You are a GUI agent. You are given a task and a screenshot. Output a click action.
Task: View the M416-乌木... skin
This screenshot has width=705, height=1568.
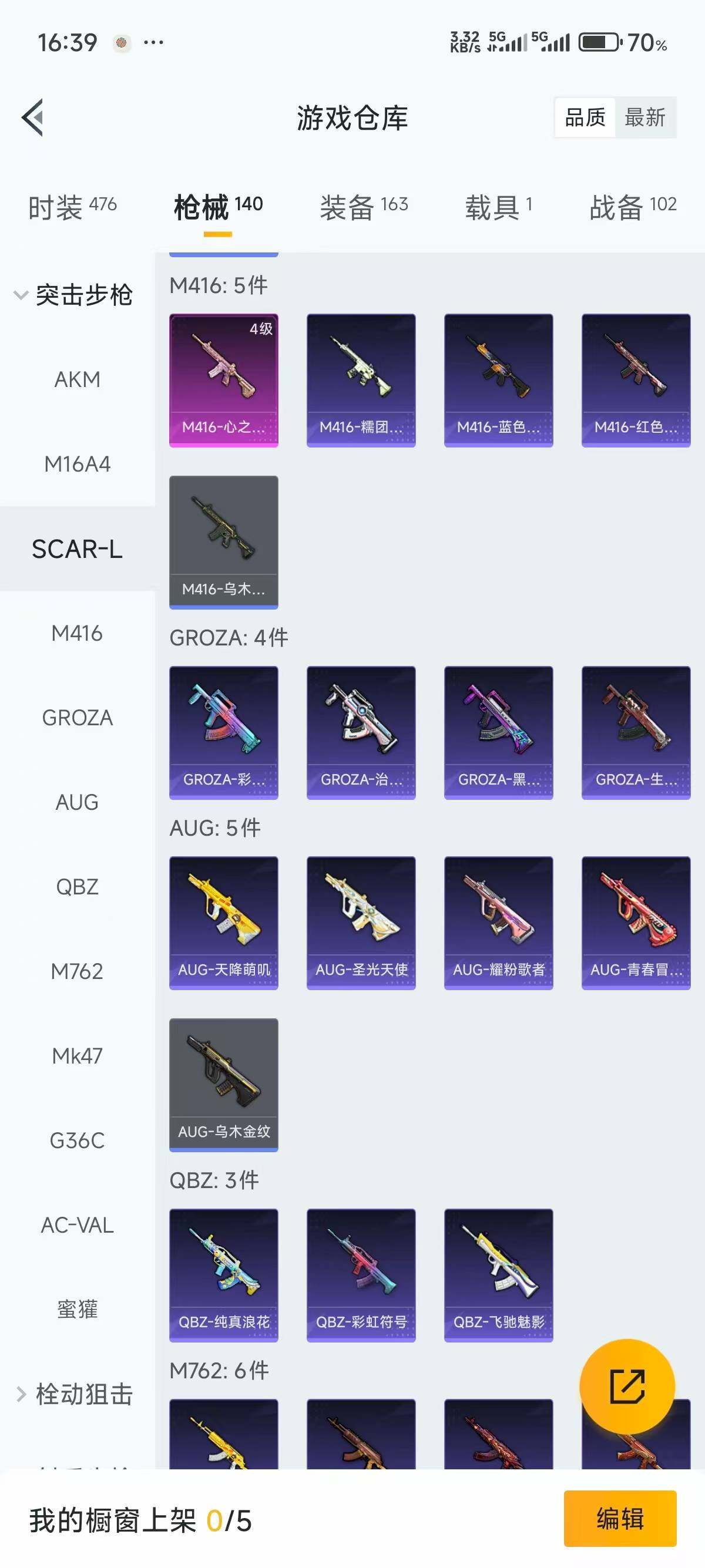pyautogui.click(x=223, y=541)
